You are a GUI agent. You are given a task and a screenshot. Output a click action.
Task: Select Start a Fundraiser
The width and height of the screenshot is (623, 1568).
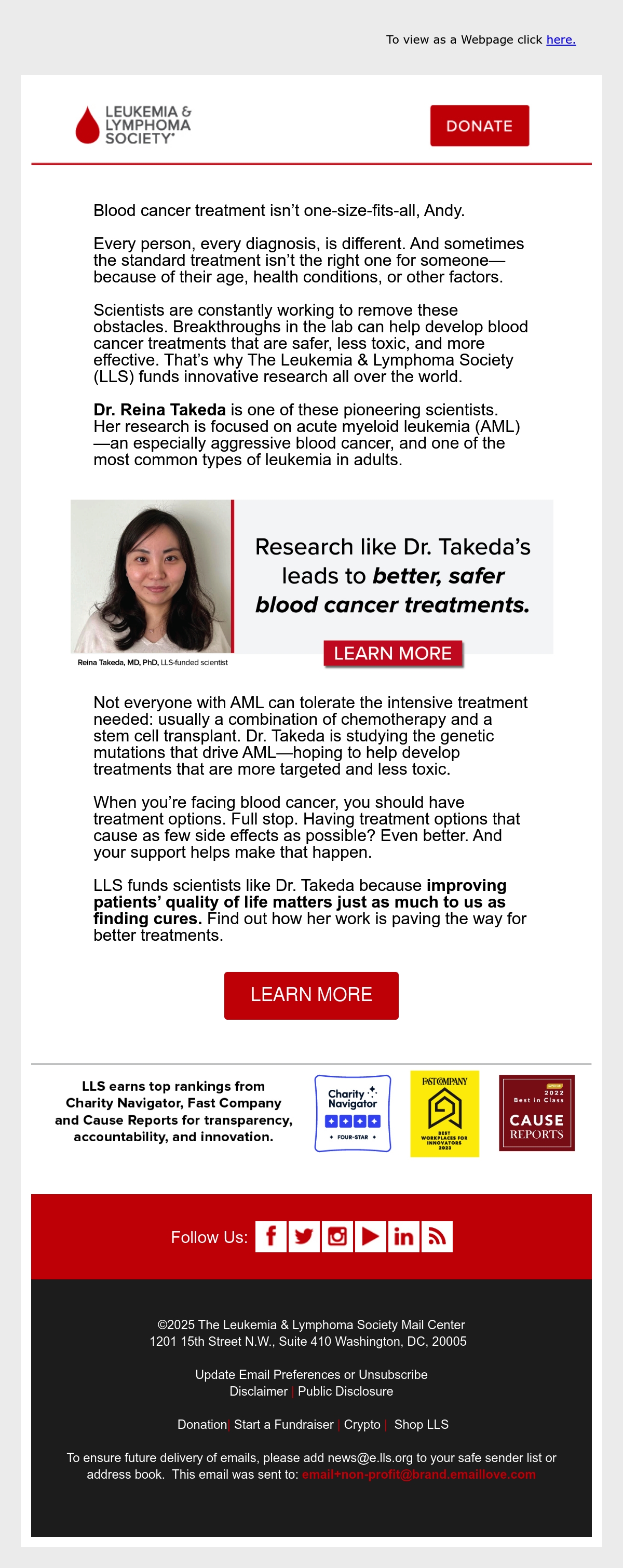point(283,1424)
